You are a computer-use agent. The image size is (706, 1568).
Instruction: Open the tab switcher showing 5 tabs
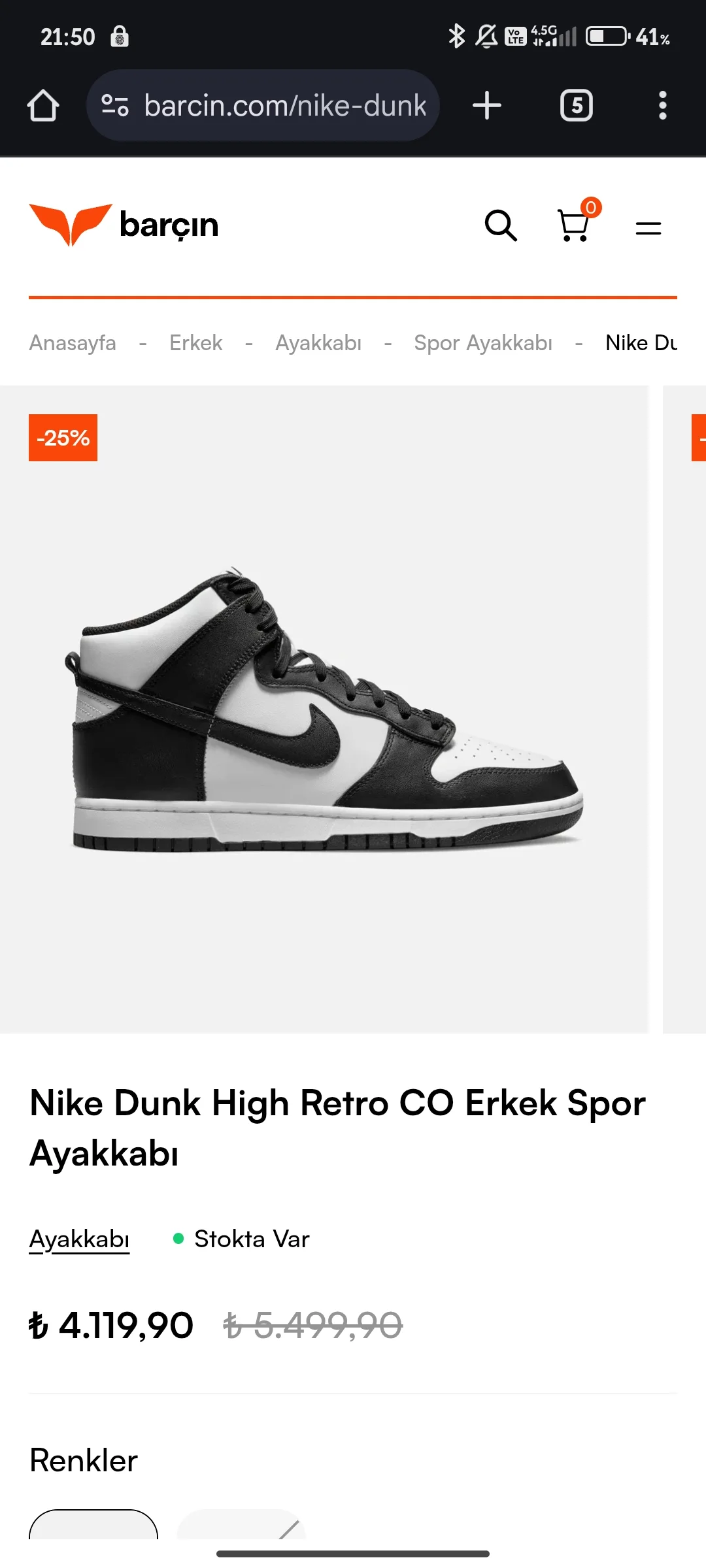577,105
